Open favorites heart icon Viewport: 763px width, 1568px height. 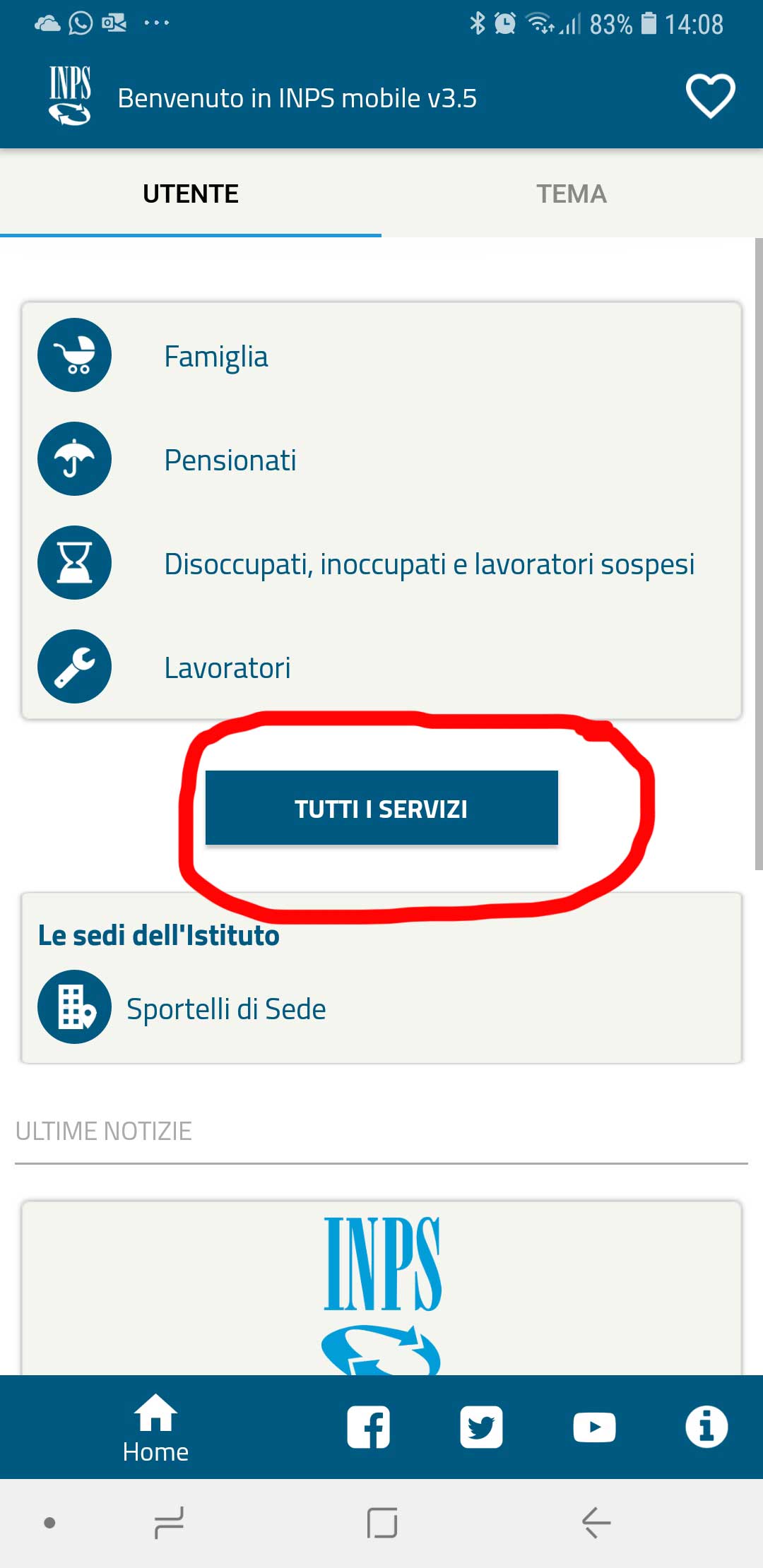tap(710, 97)
